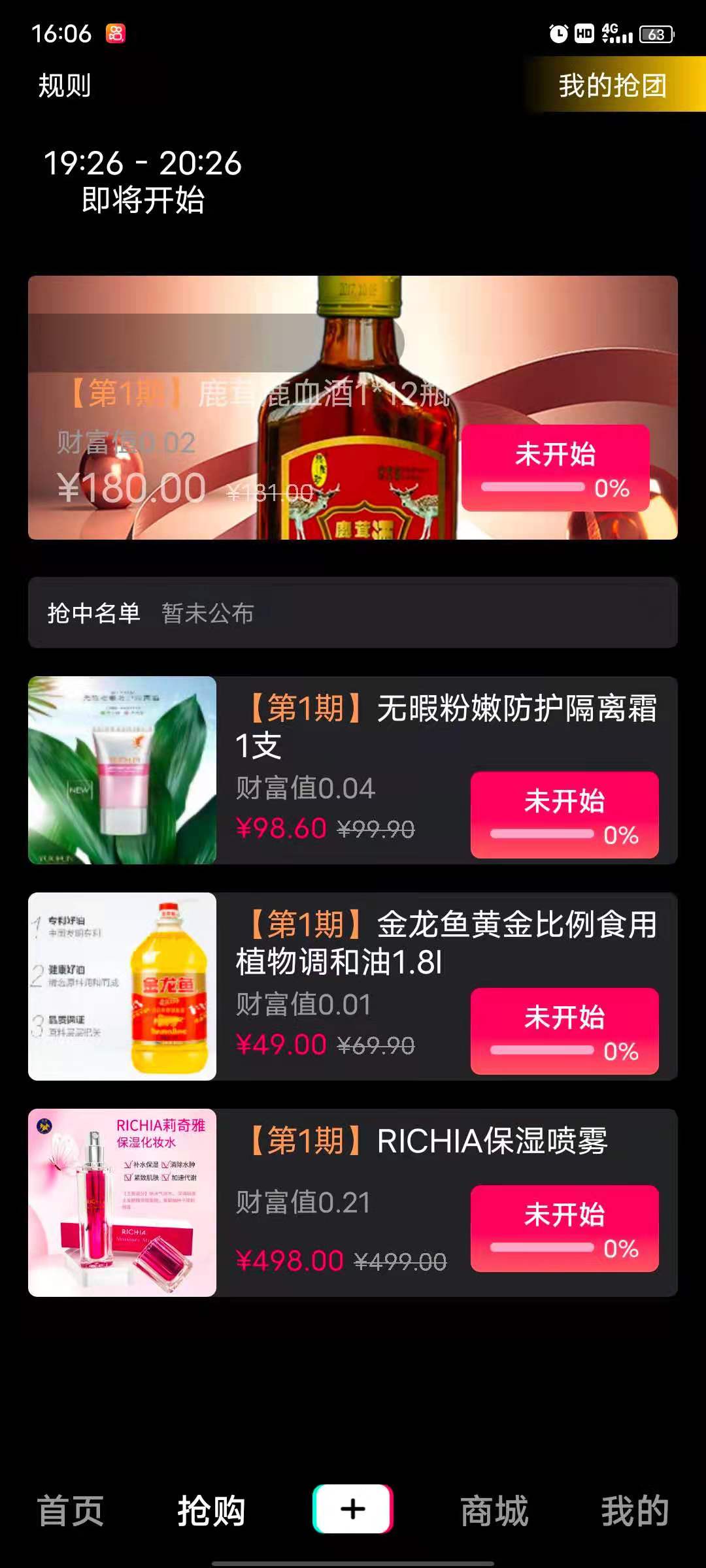
Task: Select the 19:26 - 20:26 time slot
Action: click(143, 181)
